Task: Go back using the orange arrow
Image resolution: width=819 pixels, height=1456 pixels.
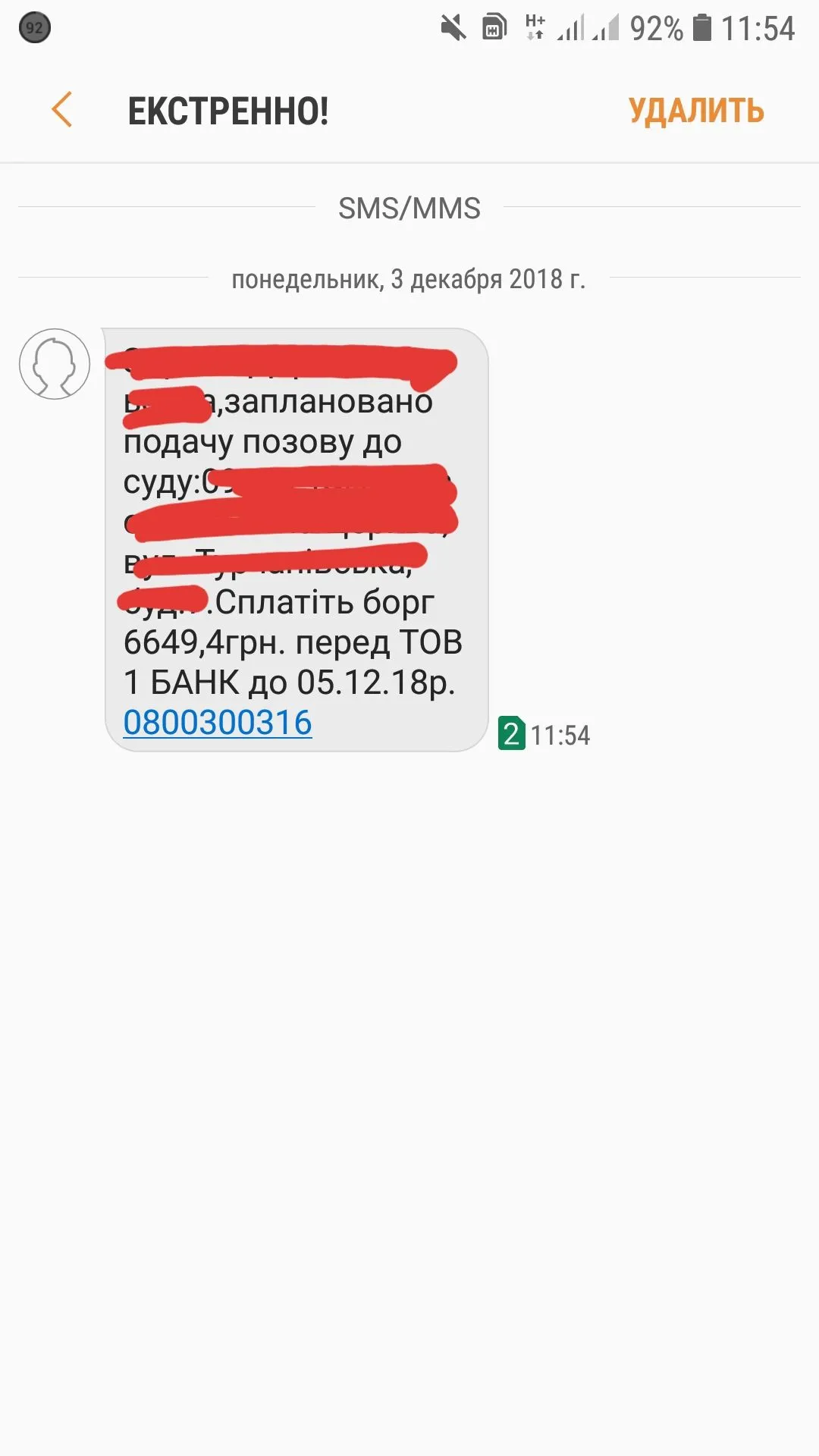Action: pyautogui.click(x=62, y=110)
